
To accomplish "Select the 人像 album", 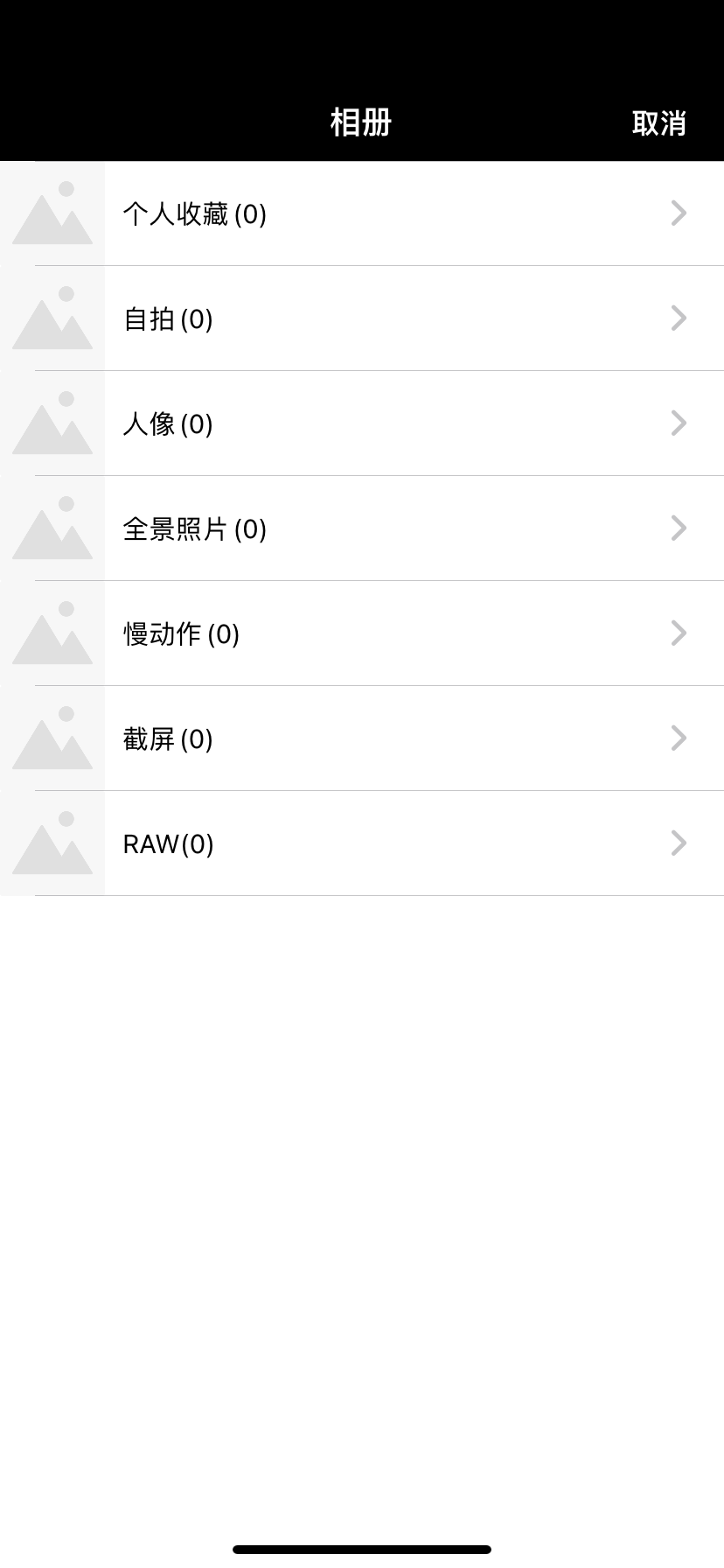I will [x=362, y=423].
